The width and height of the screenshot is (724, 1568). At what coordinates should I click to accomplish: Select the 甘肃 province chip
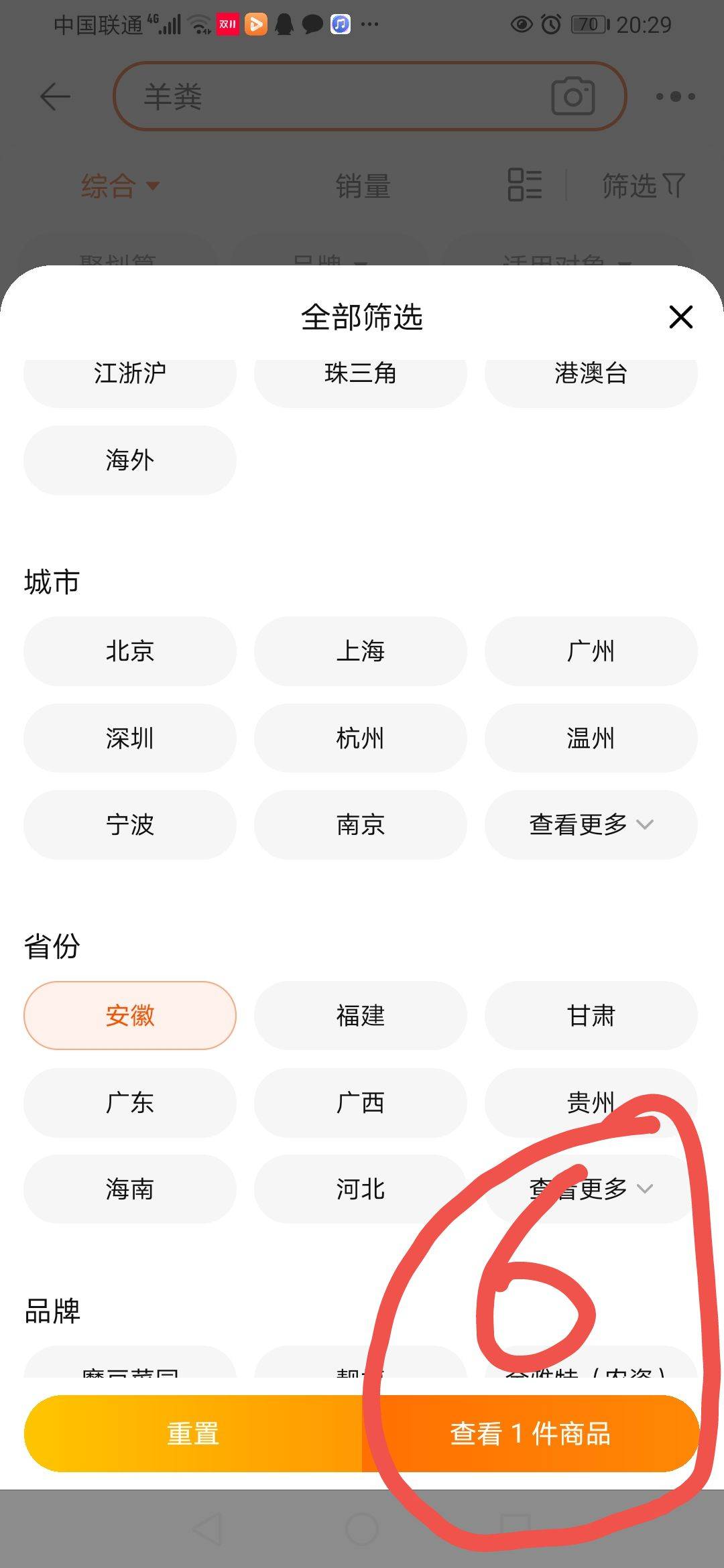[591, 1015]
